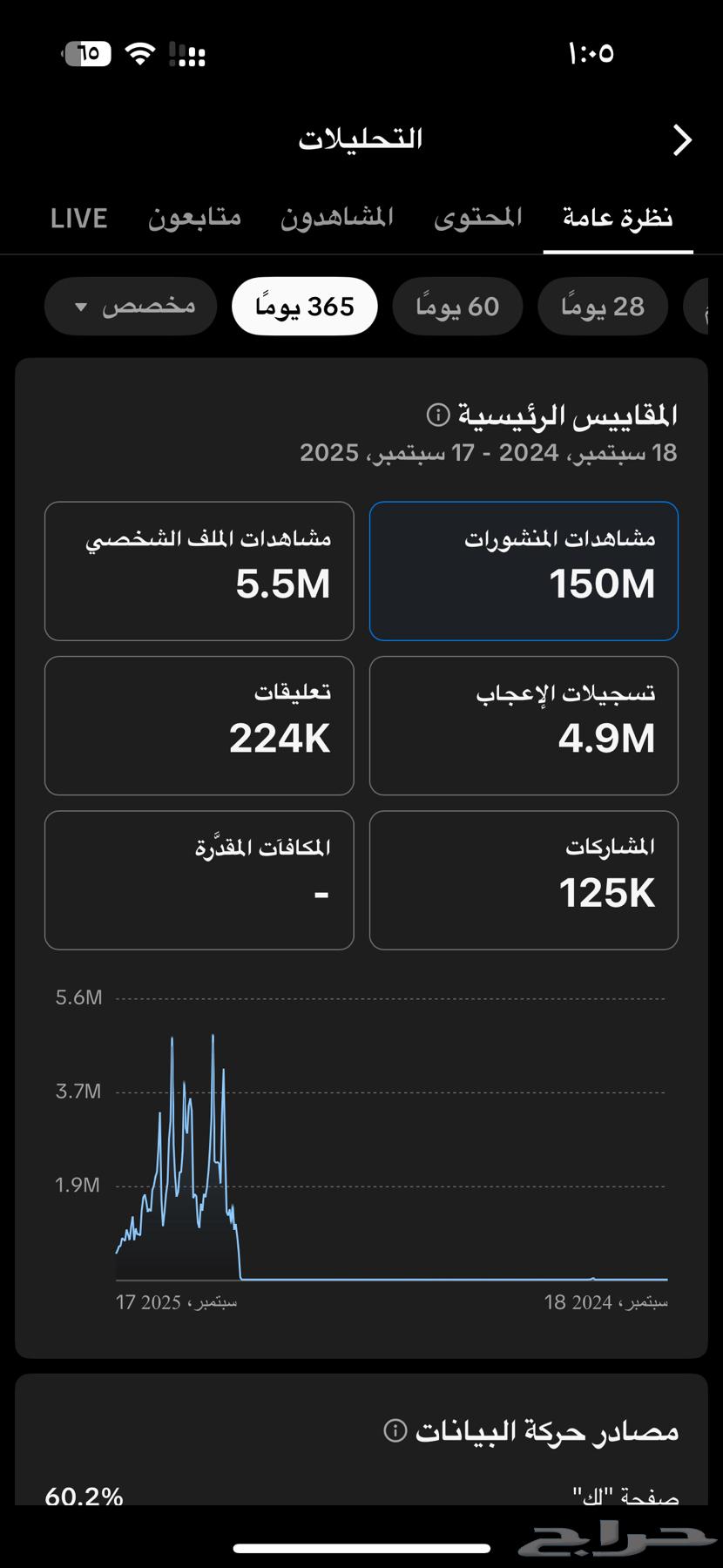The image size is (723, 1568).
Task: Open the Estimated Rewards card
Action: (199, 879)
